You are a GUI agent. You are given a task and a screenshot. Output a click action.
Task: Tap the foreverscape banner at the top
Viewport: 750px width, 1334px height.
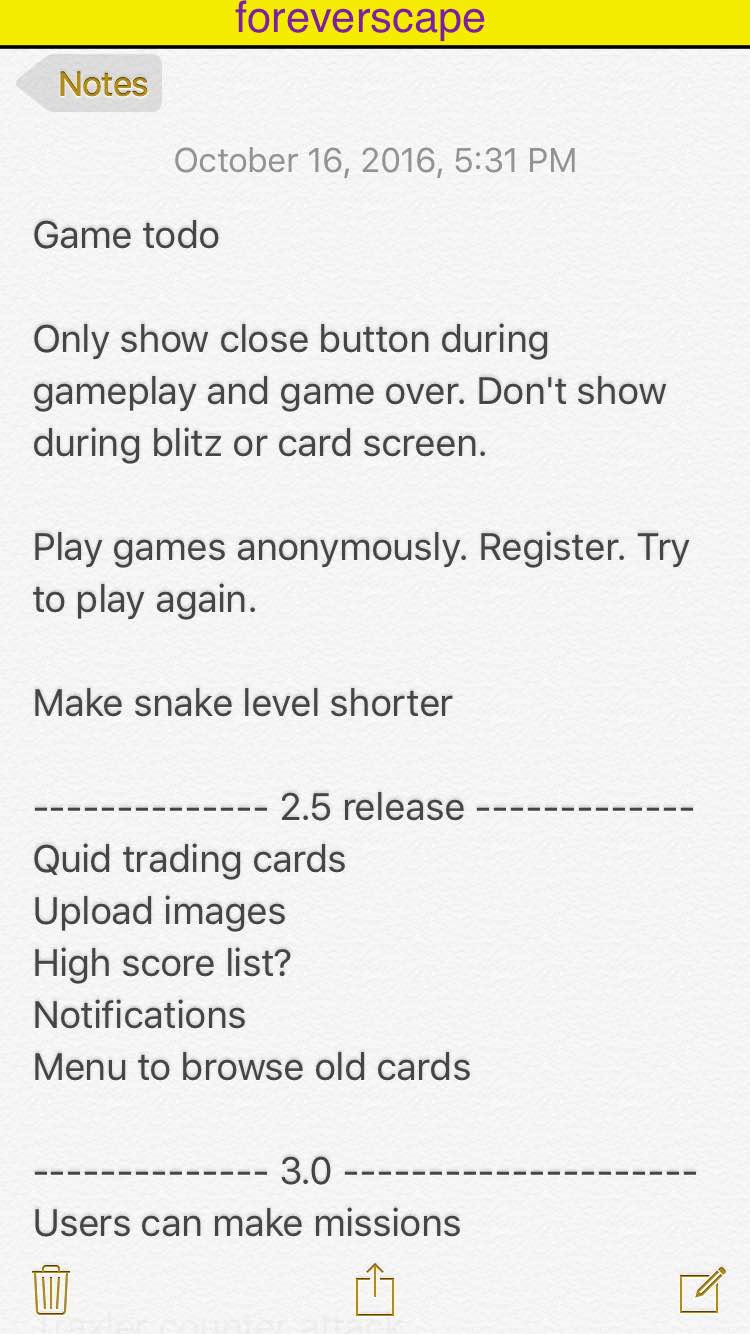coord(375,22)
